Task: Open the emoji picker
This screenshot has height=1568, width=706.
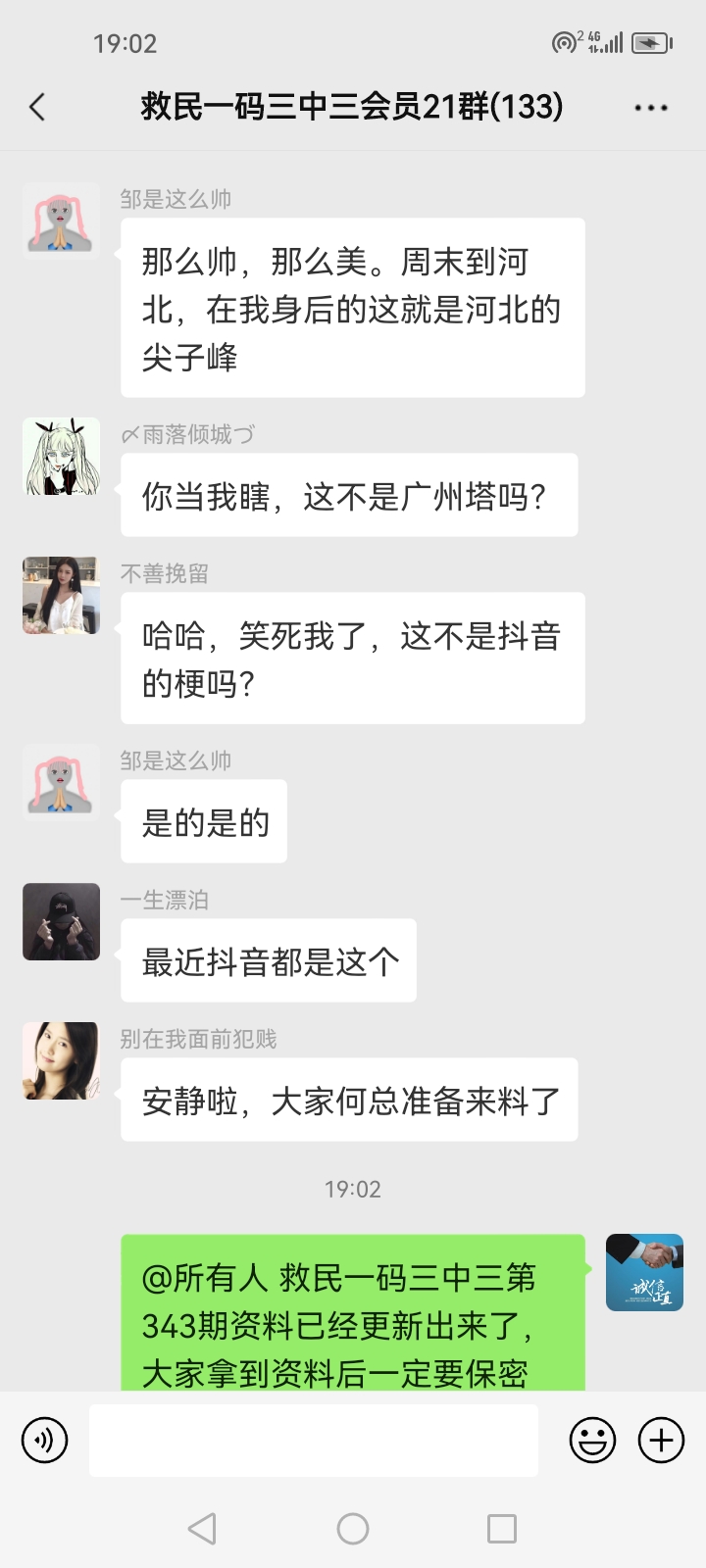Action: click(x=592, y=1441)
